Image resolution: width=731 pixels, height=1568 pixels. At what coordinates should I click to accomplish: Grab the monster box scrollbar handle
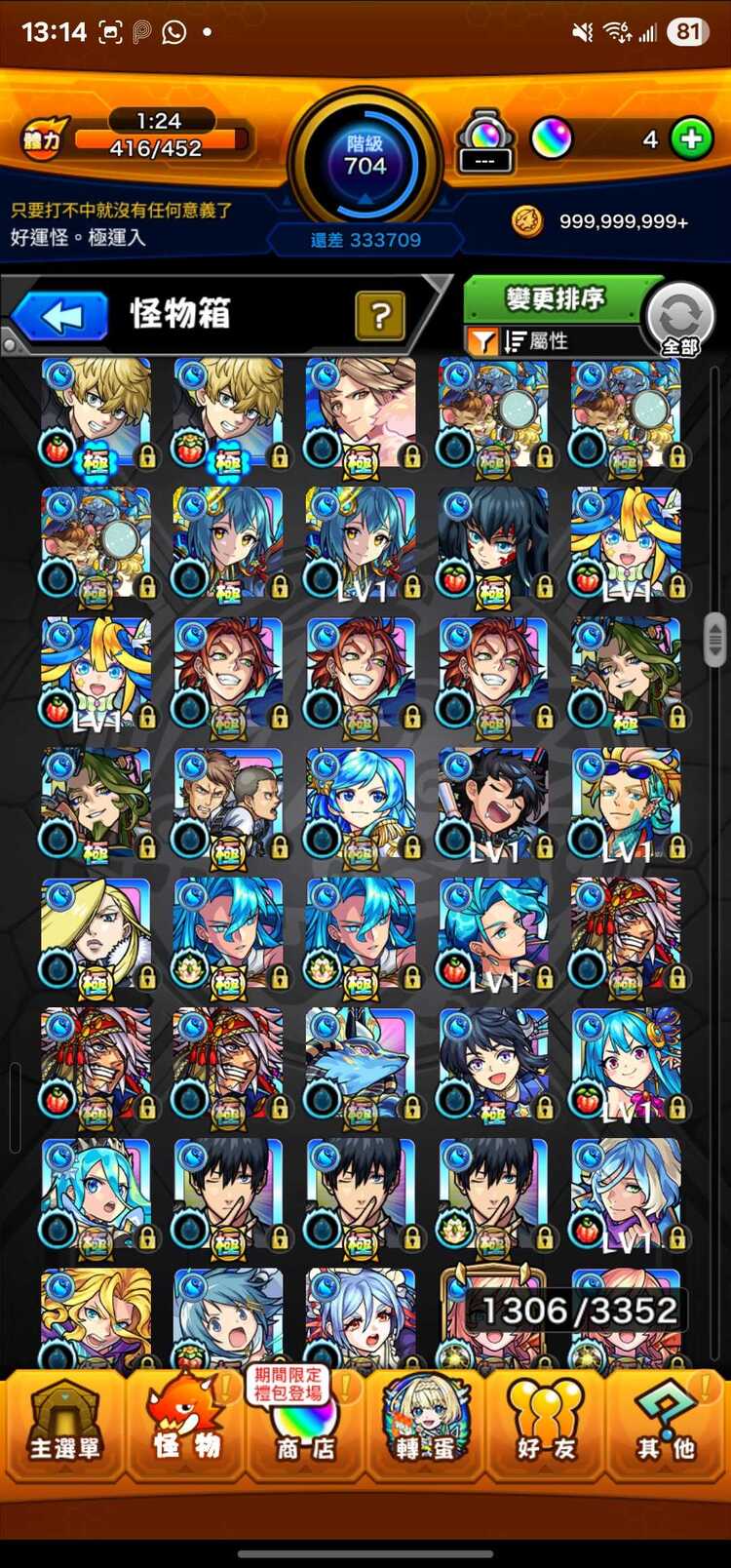(715, 639)
